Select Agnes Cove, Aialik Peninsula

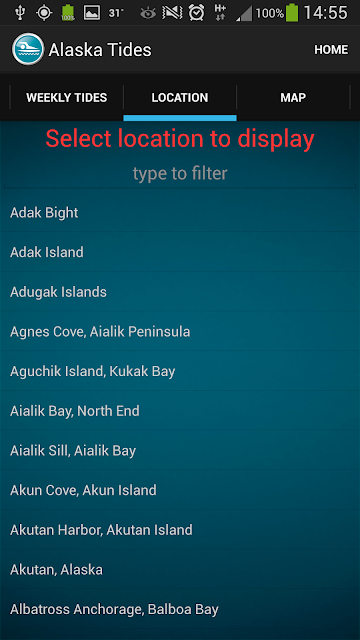click(180, 331)
